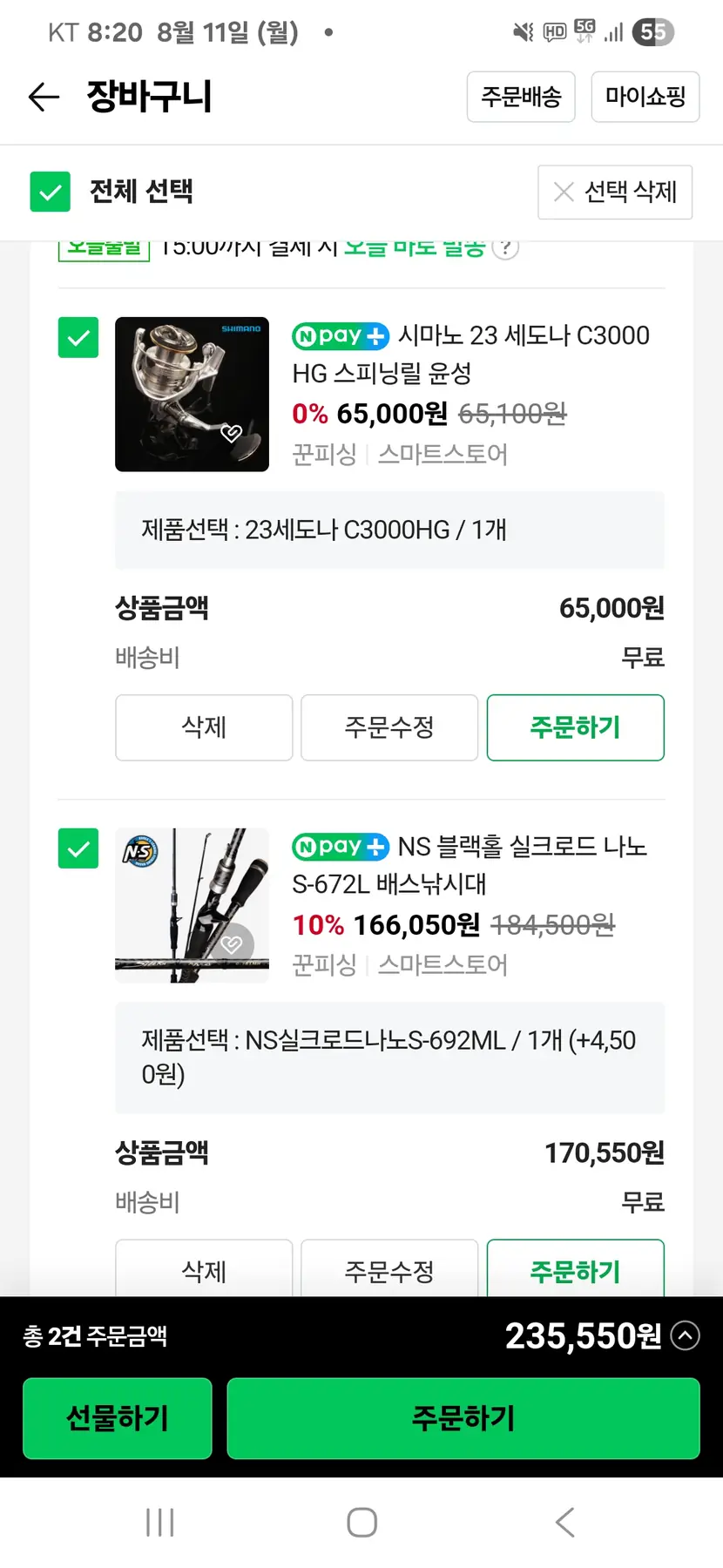Go to the system home screen
This screenshot has width=723, height=1568.
click(x=361, y=1523)
